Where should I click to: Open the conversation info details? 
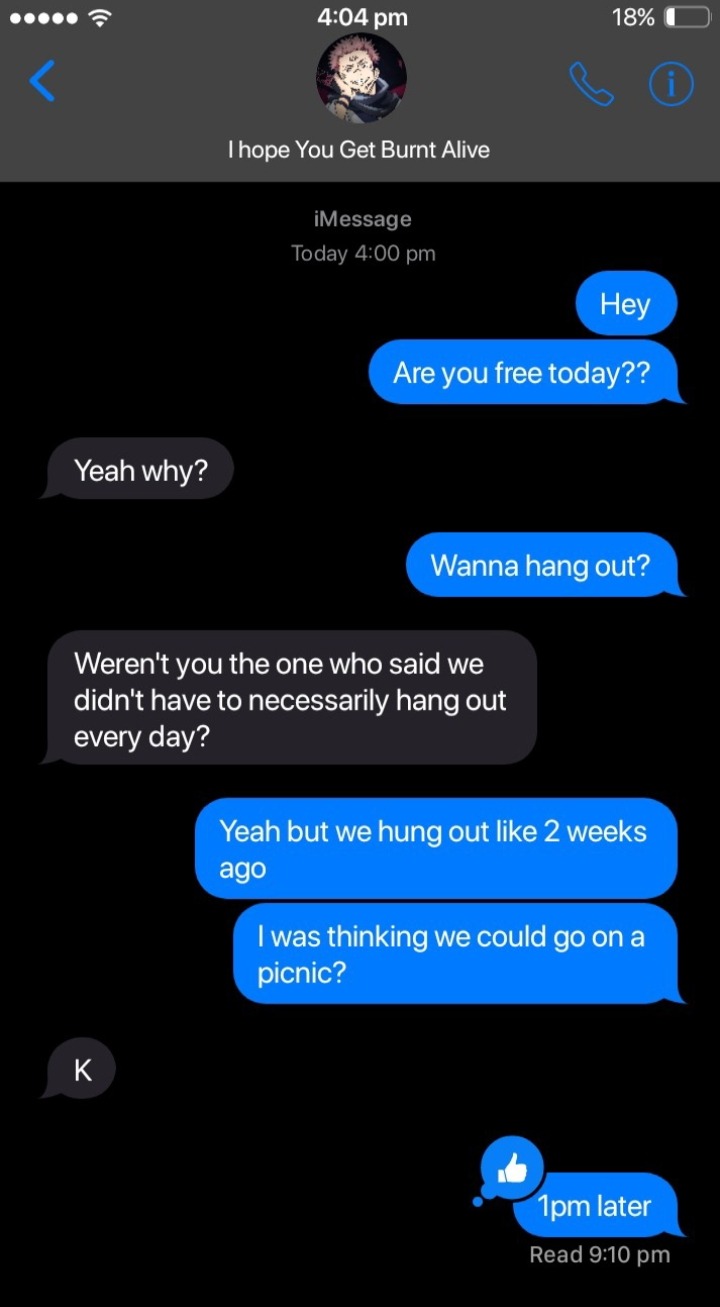coord(671,85)
